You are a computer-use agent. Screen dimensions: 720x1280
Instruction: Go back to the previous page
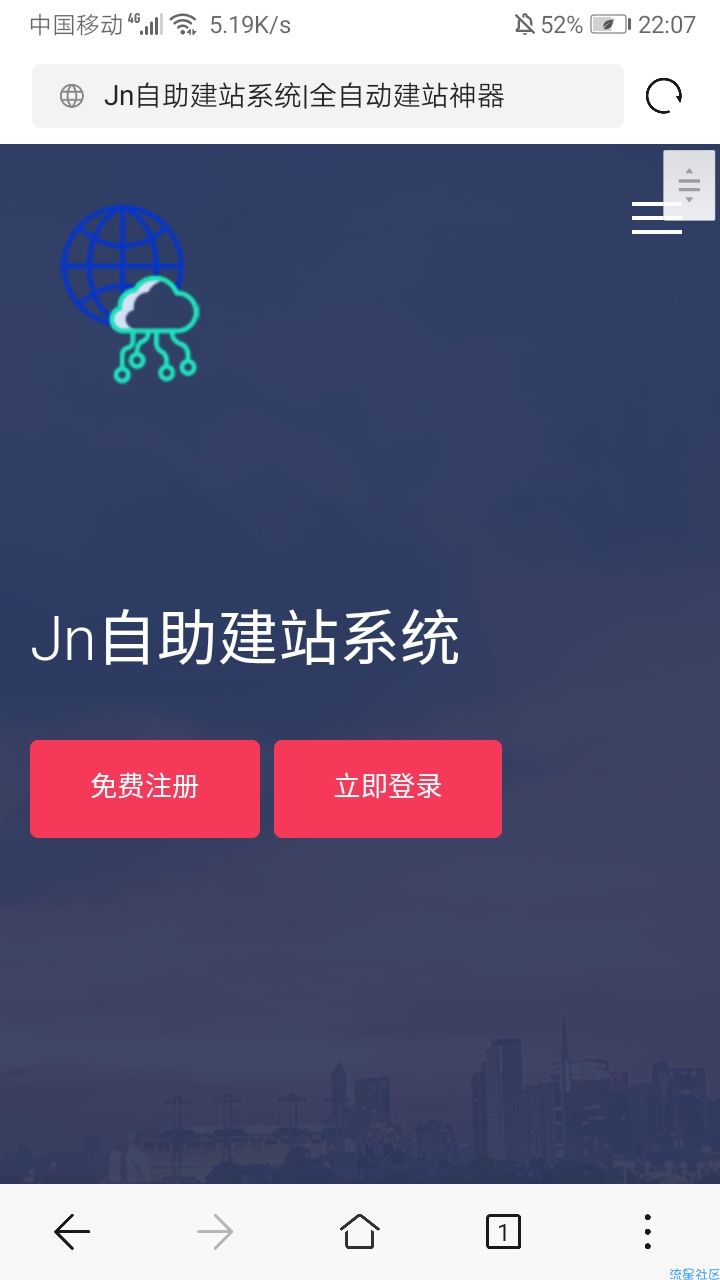(72, 1232)
